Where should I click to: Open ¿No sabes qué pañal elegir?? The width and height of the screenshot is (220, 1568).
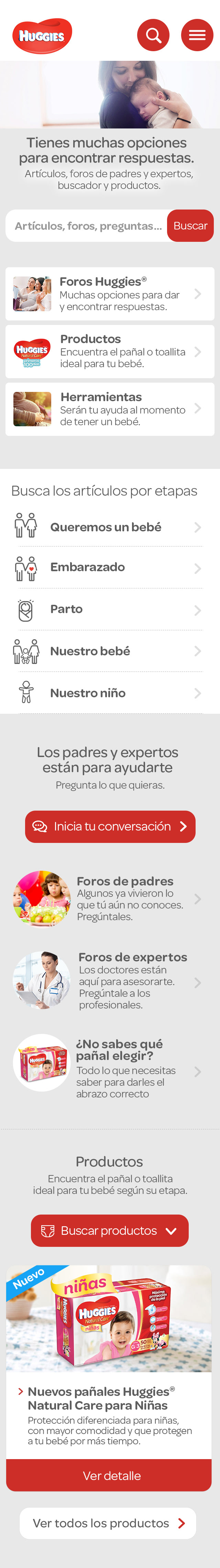[x=110, y=1071]
